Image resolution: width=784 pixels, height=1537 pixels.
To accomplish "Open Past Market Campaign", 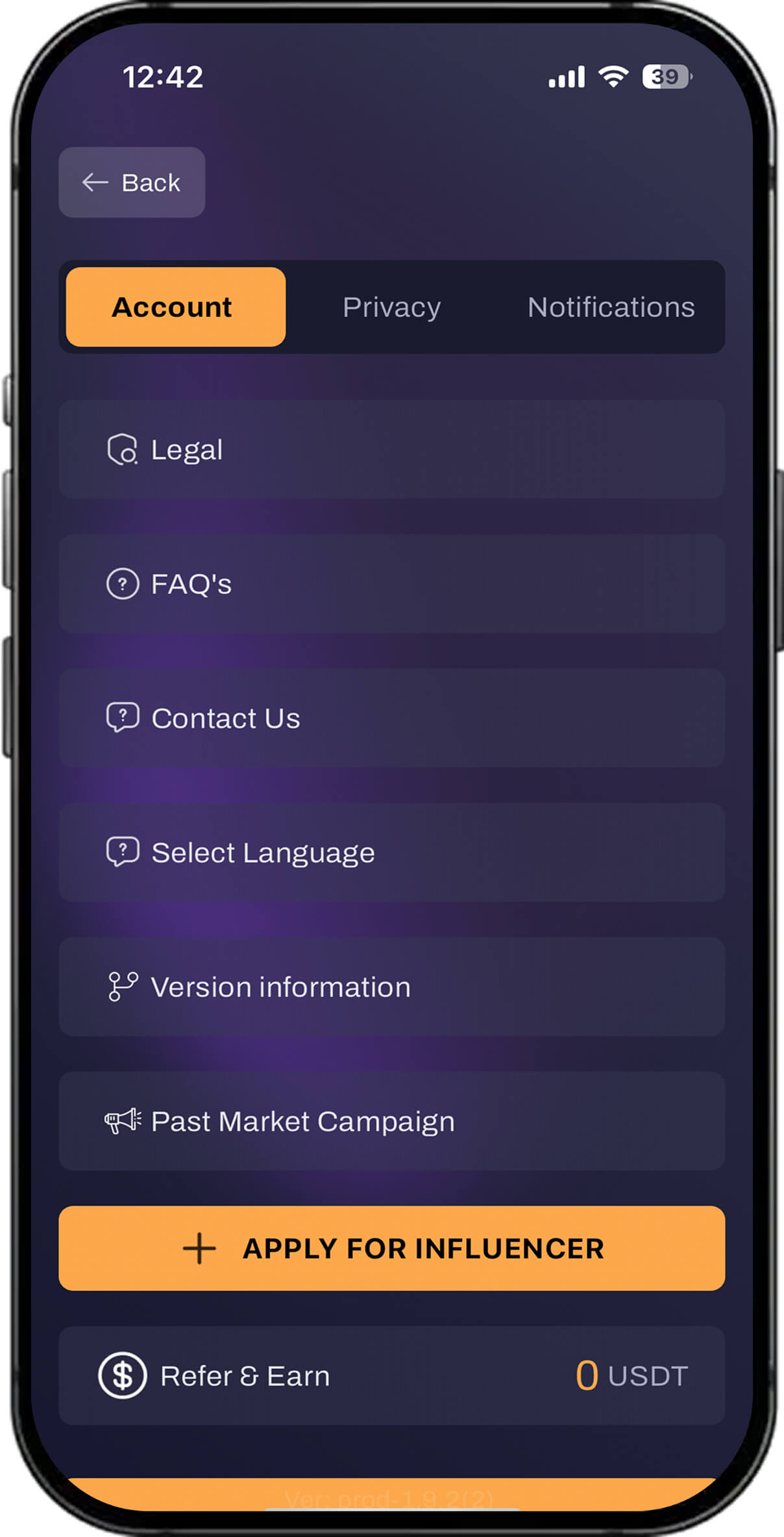I will click(391, 1121).
